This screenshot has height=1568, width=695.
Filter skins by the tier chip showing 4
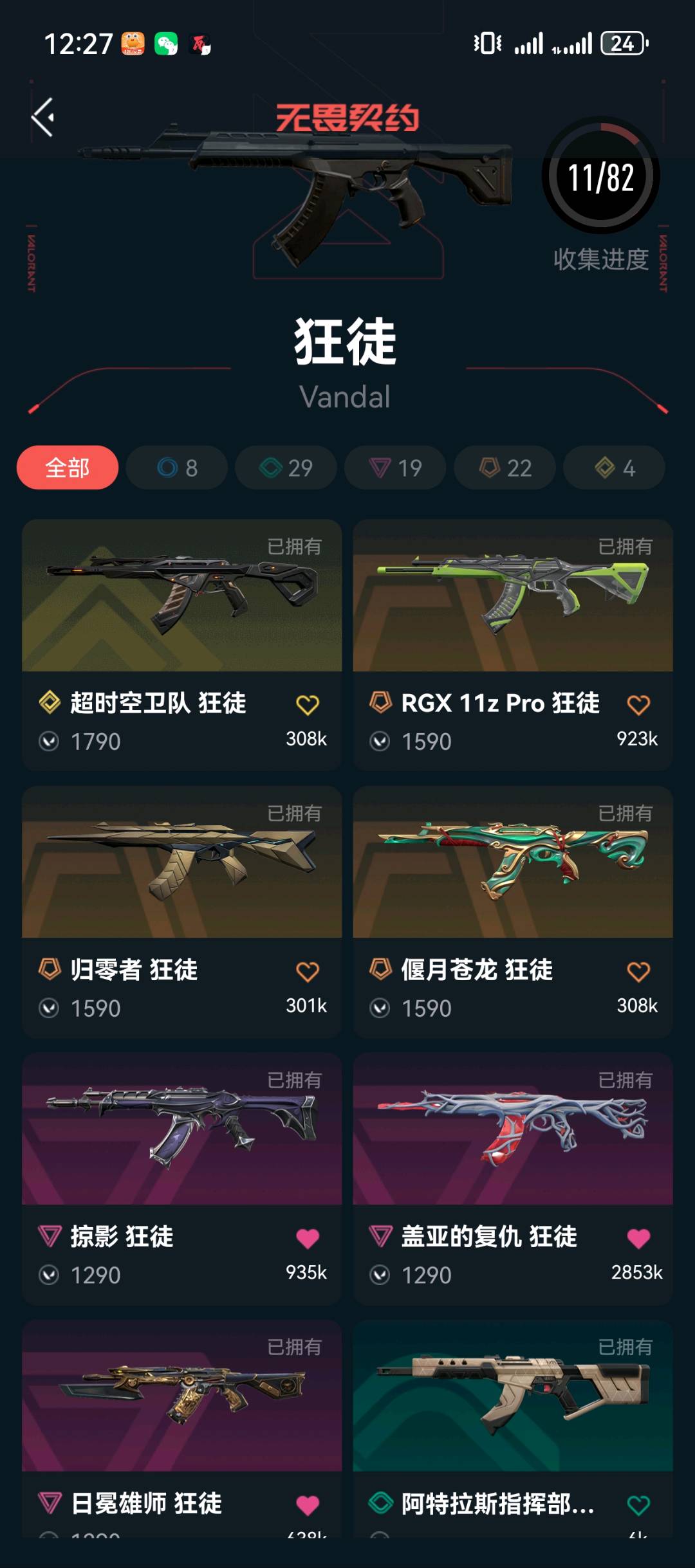click(x=615, y=468)
